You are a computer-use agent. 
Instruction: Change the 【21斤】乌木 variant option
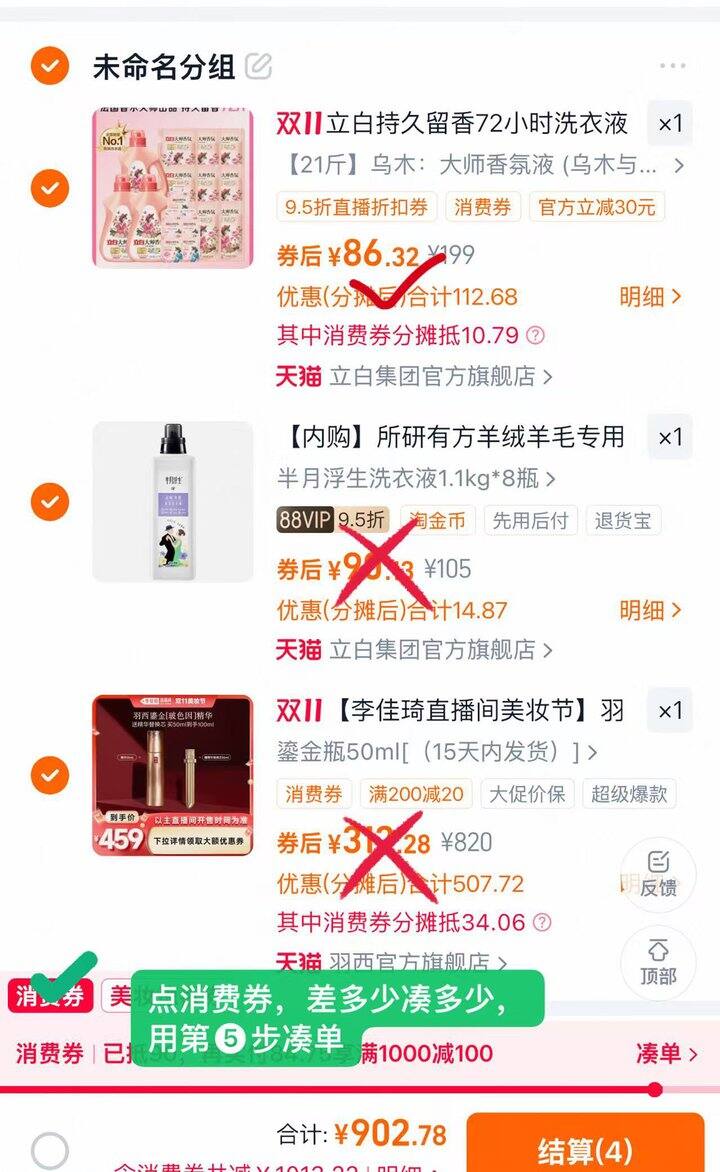(x=480, y=165)
